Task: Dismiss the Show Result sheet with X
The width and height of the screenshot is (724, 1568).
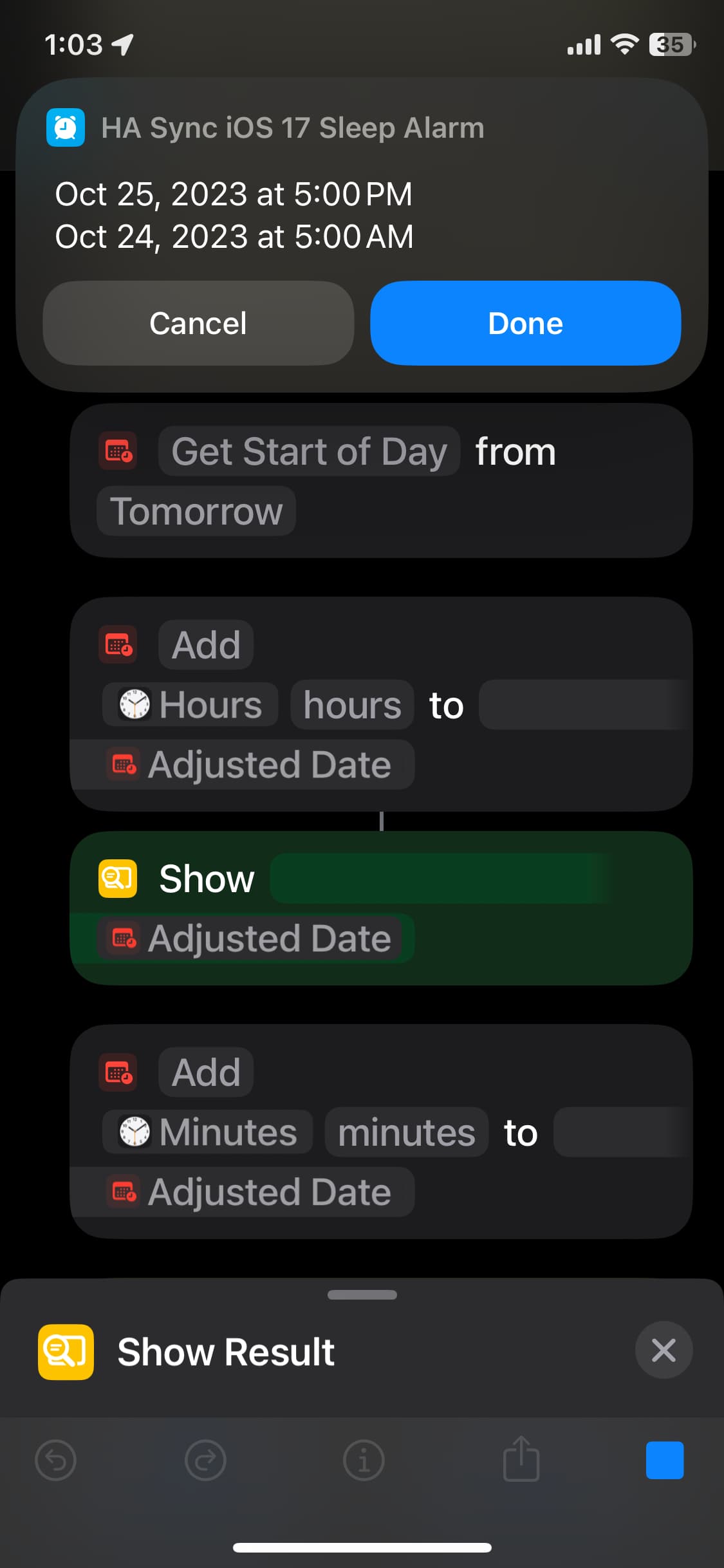Action: (664, 1350)
